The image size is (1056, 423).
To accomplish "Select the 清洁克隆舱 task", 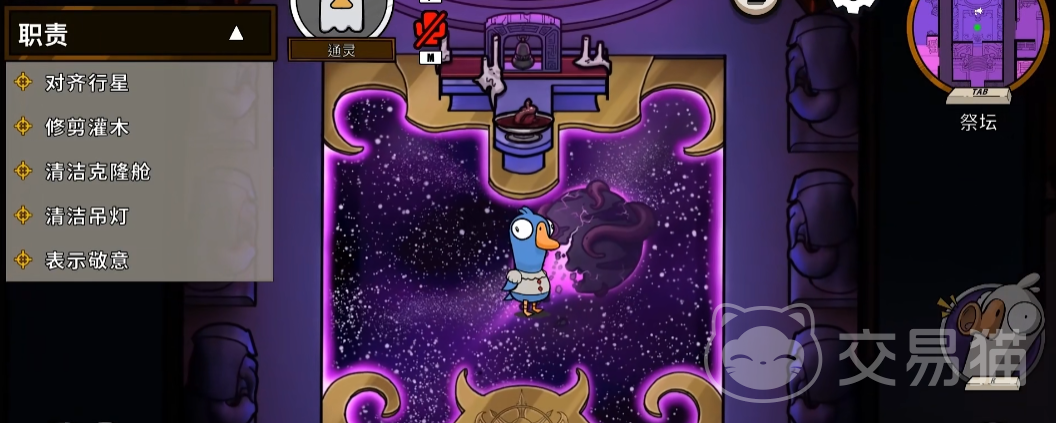I will tap(97, 171).
